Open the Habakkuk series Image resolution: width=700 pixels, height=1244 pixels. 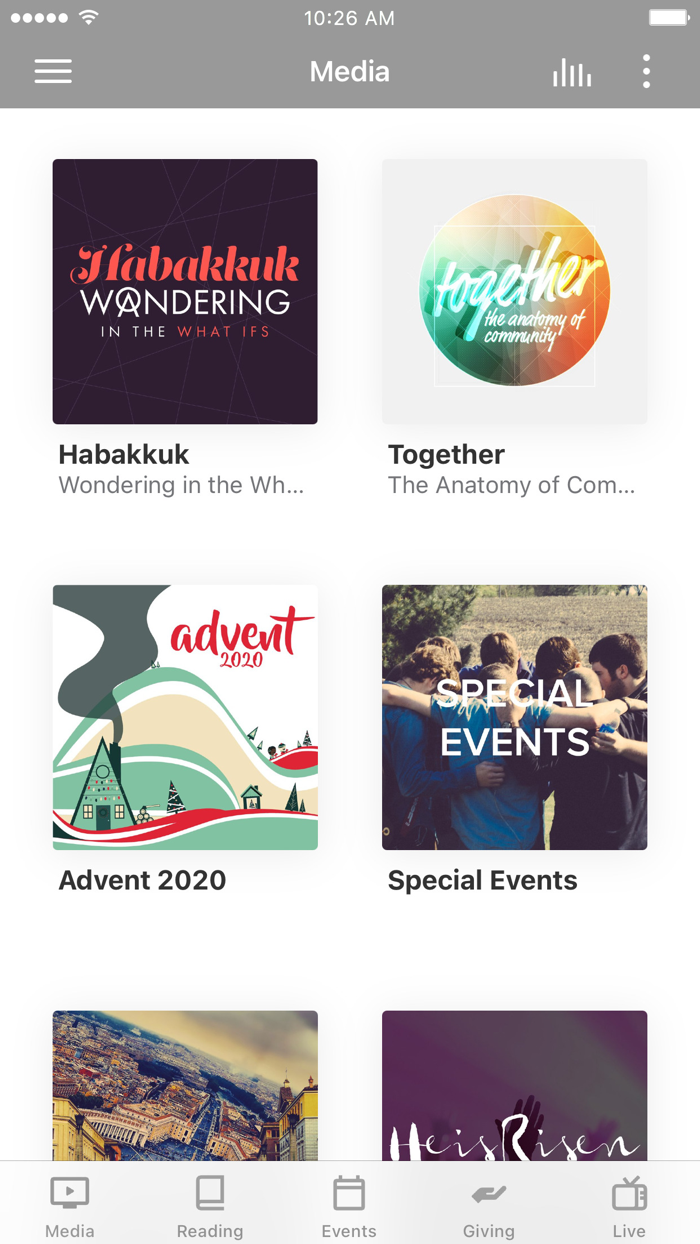[185, 292]
